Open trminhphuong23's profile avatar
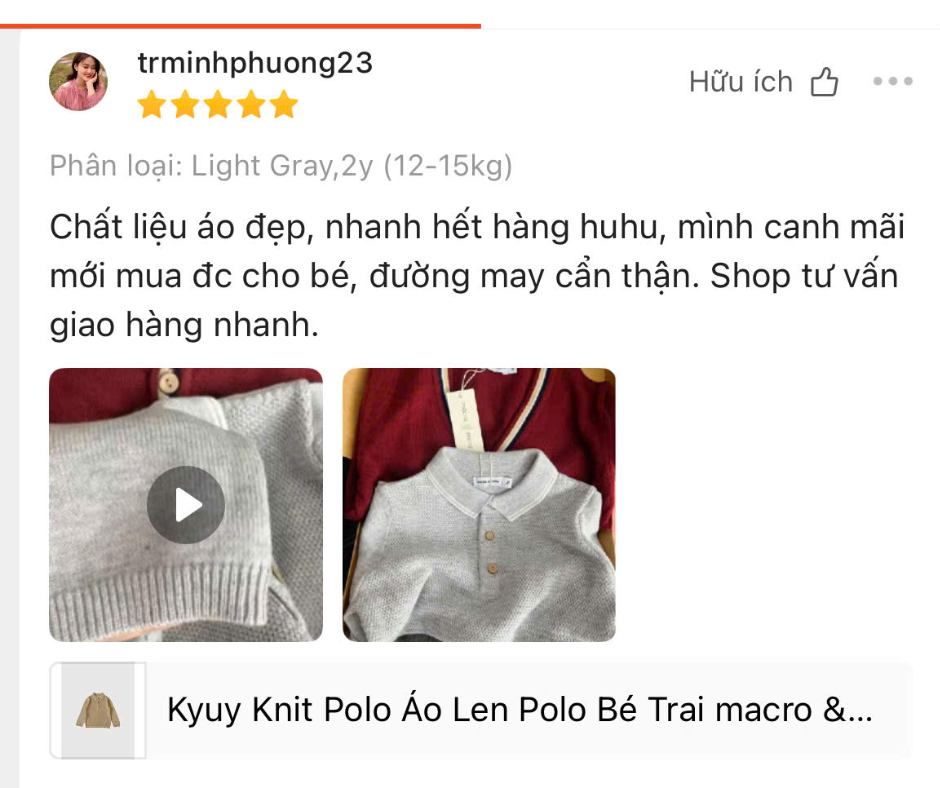The height and width of the screenshot is (788, 940). pyautogui.click(x=79, y=81)
